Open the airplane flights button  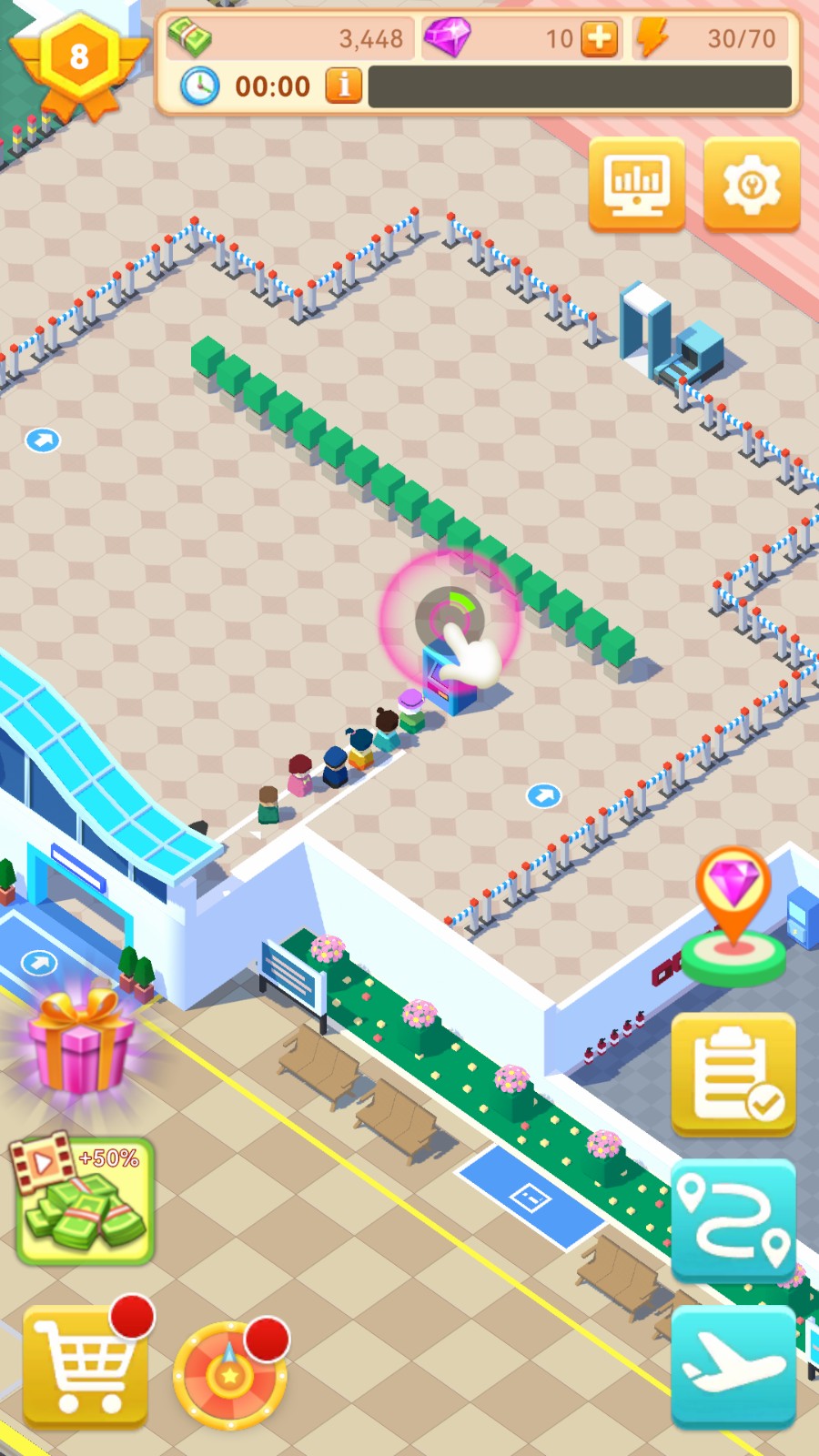(x=733, y=1365)
